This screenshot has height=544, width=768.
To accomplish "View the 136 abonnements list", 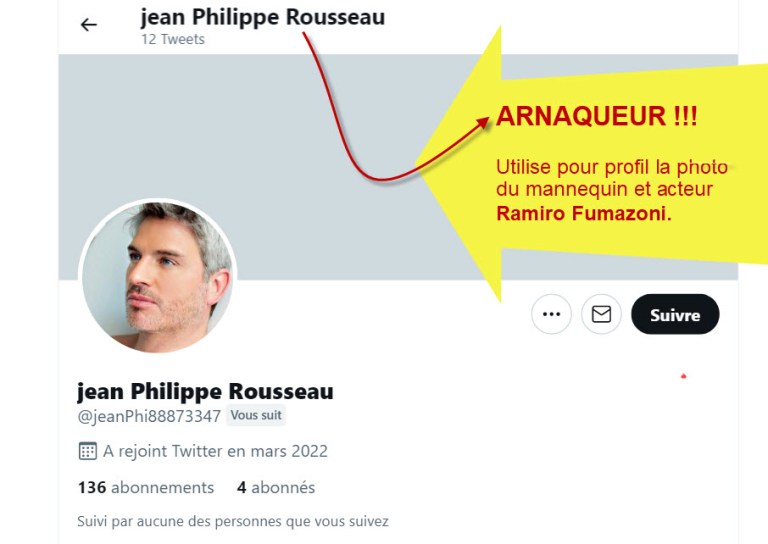I will [x=146, y=488].
